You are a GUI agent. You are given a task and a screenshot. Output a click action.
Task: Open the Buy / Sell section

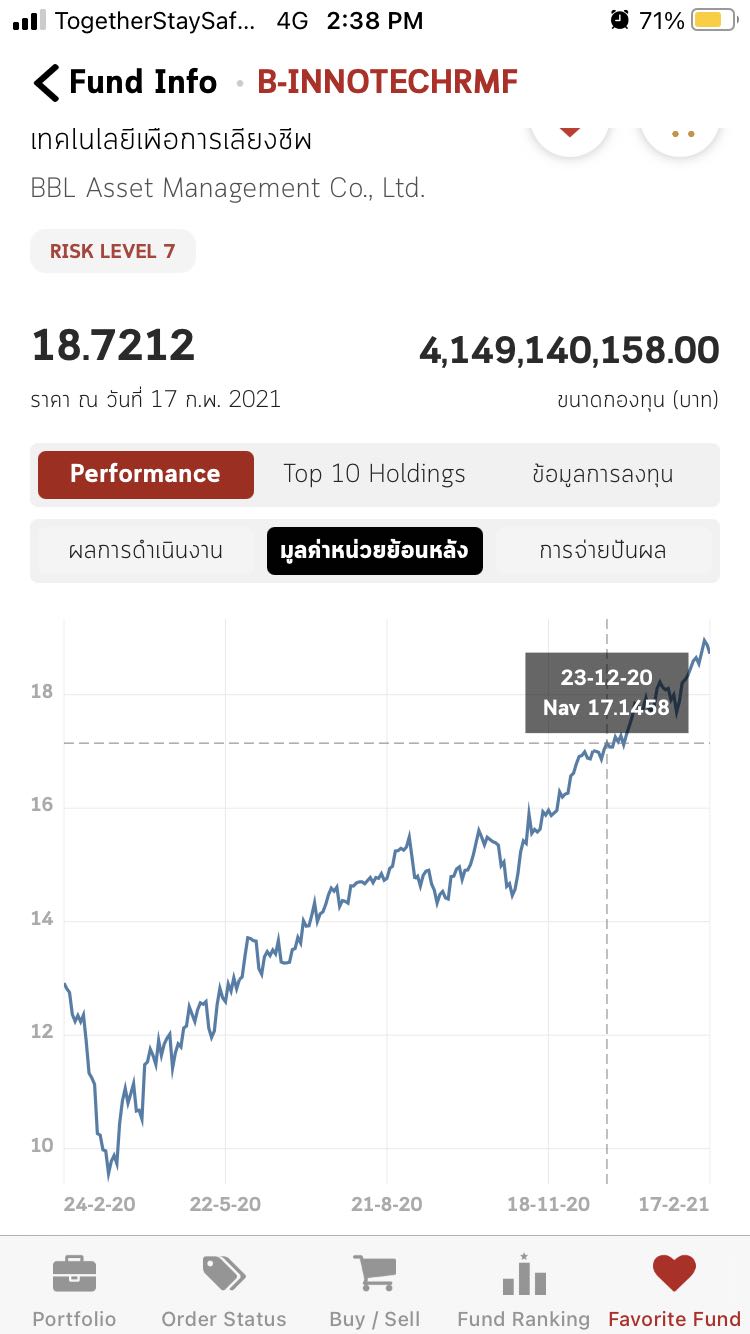[374, 1290]
